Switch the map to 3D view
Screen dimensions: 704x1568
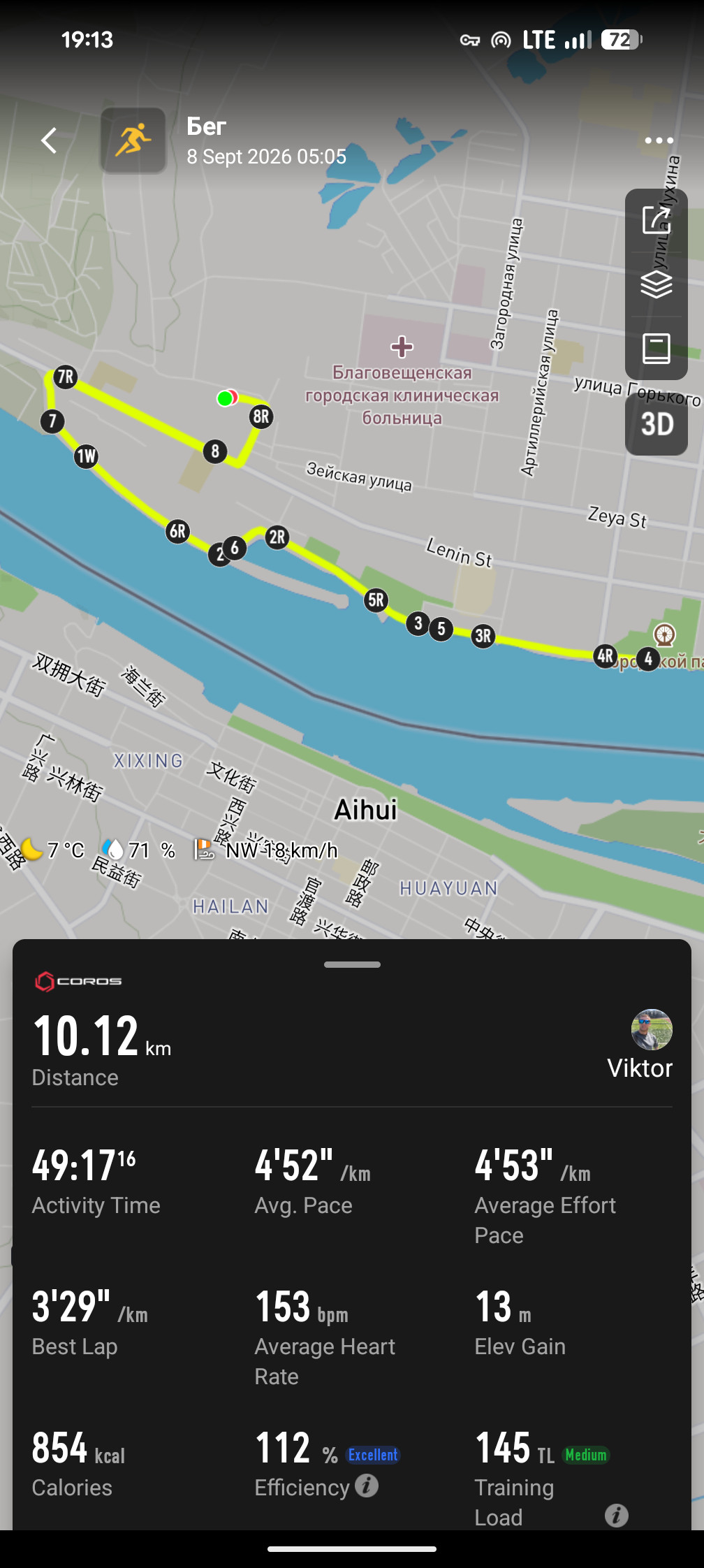657,424
